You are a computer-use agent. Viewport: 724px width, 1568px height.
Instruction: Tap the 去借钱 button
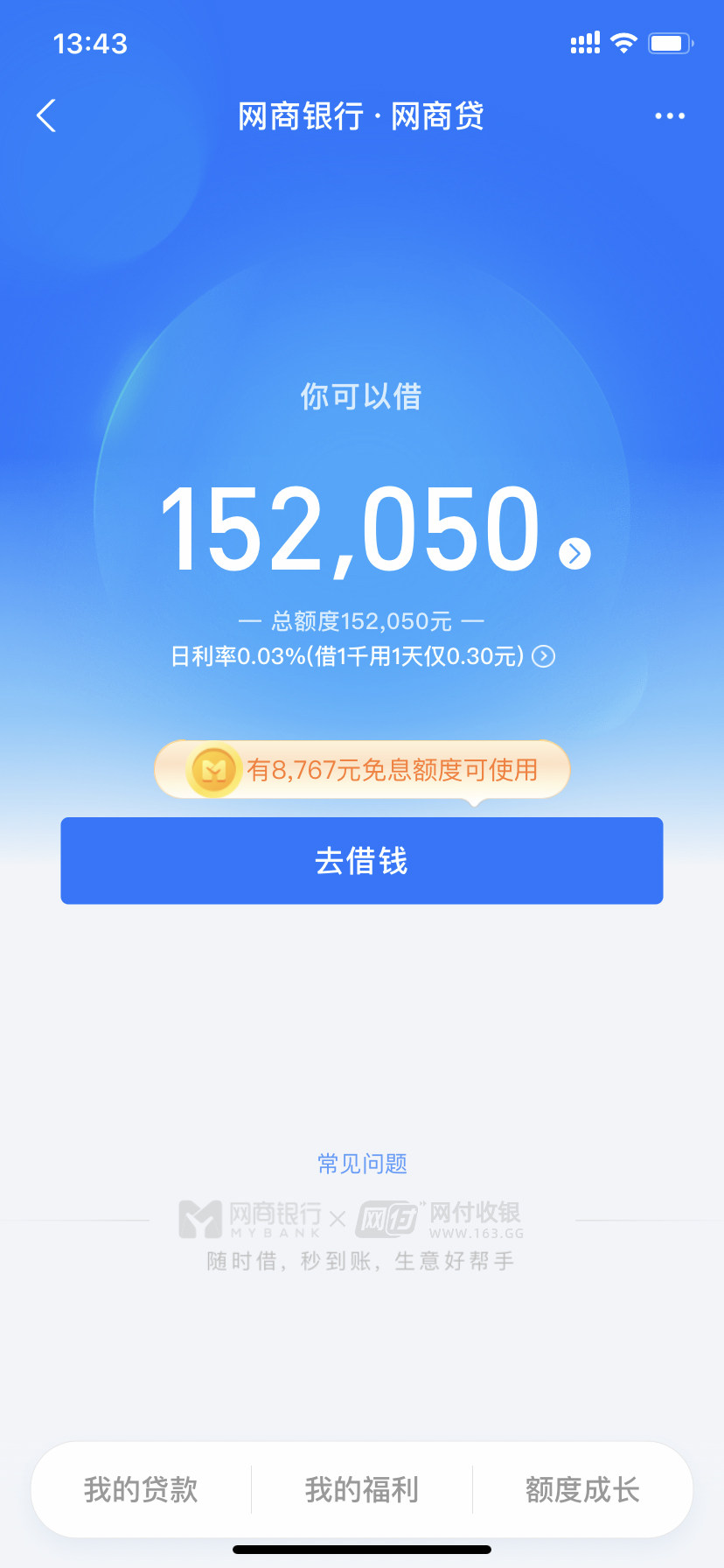(x=362, y=861)
